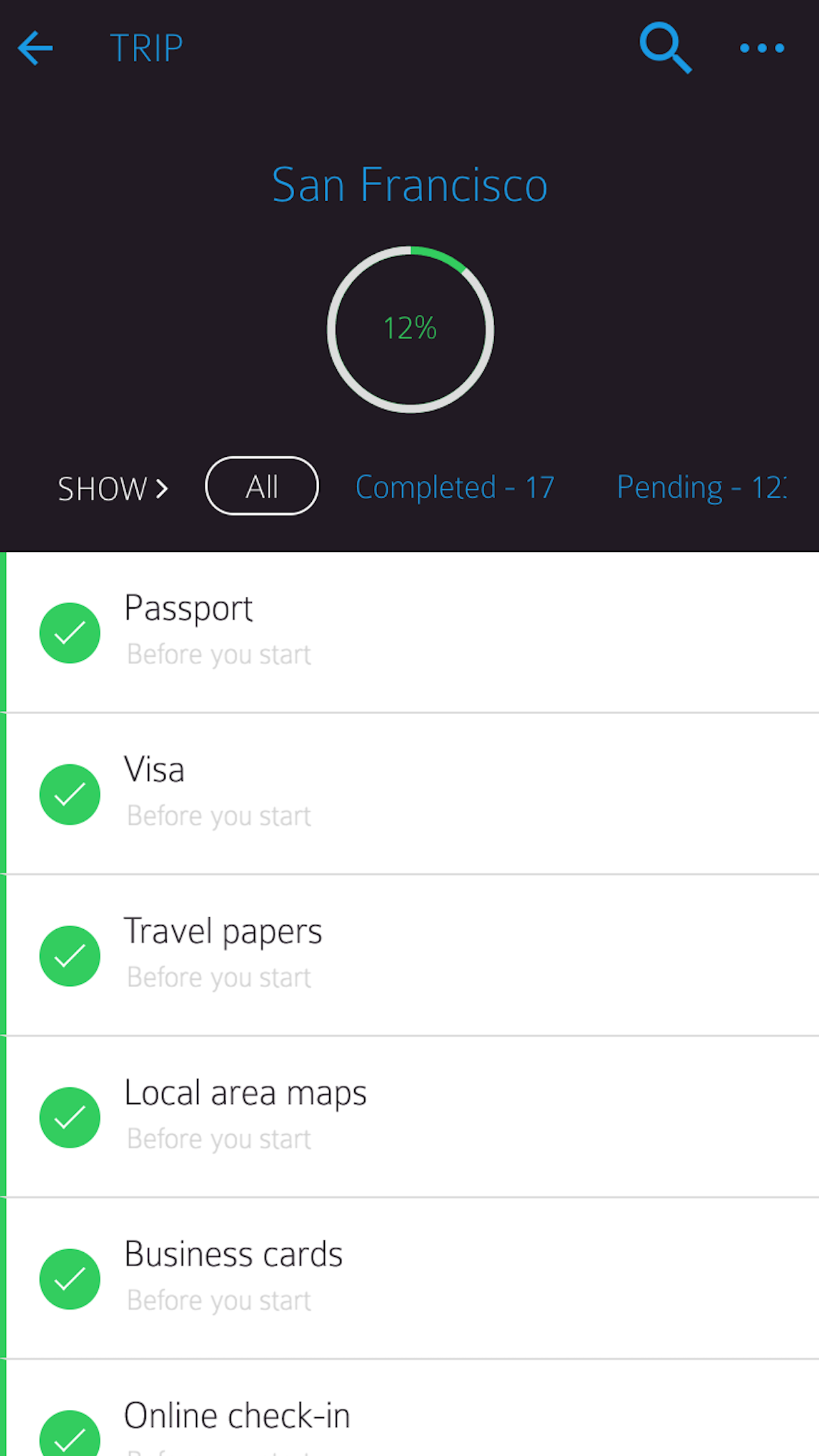Tap the 12% progress ring
The height and width of the screenshot is (1456, 819).
point(409,328)
